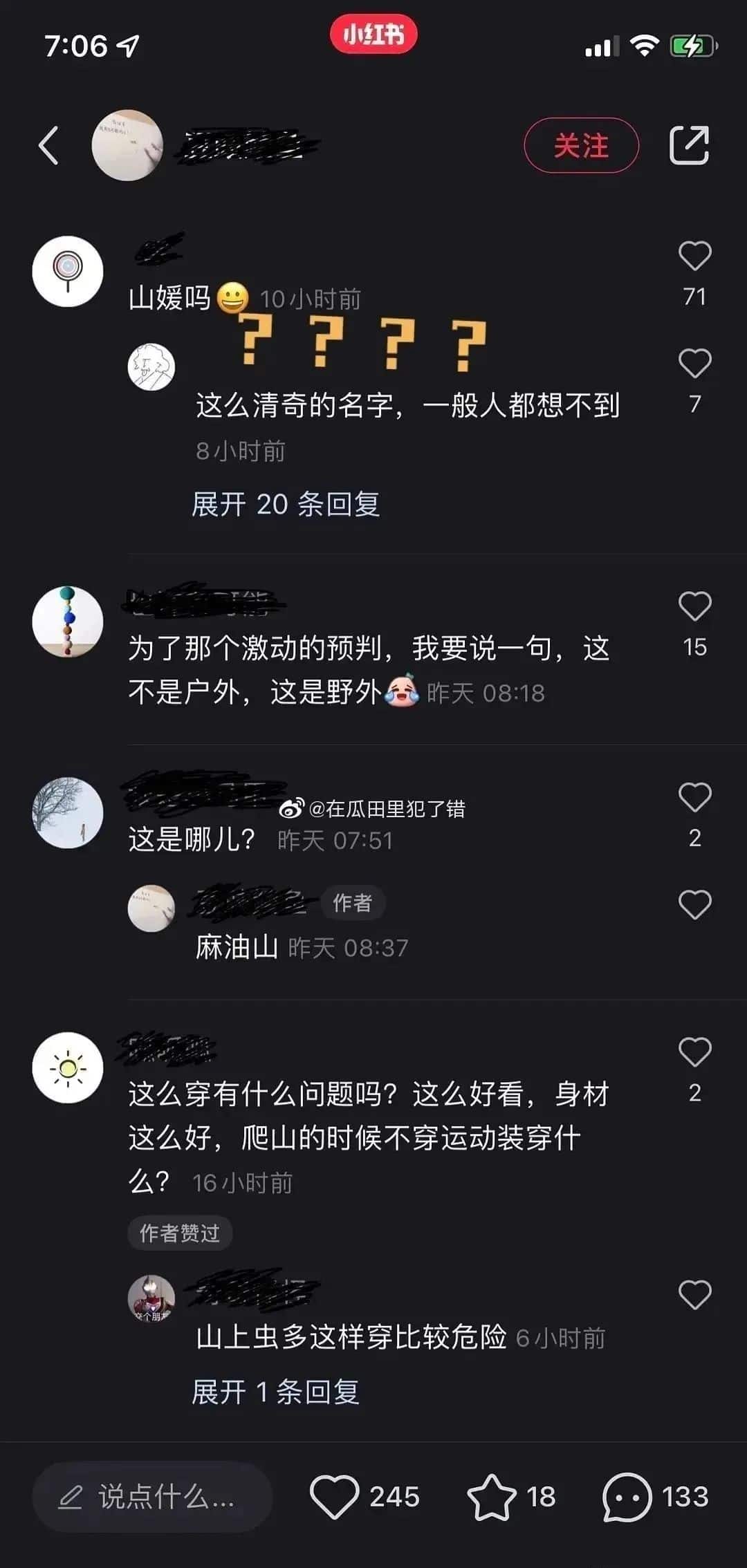Open the share icon at top right

[x=689, y=145]
